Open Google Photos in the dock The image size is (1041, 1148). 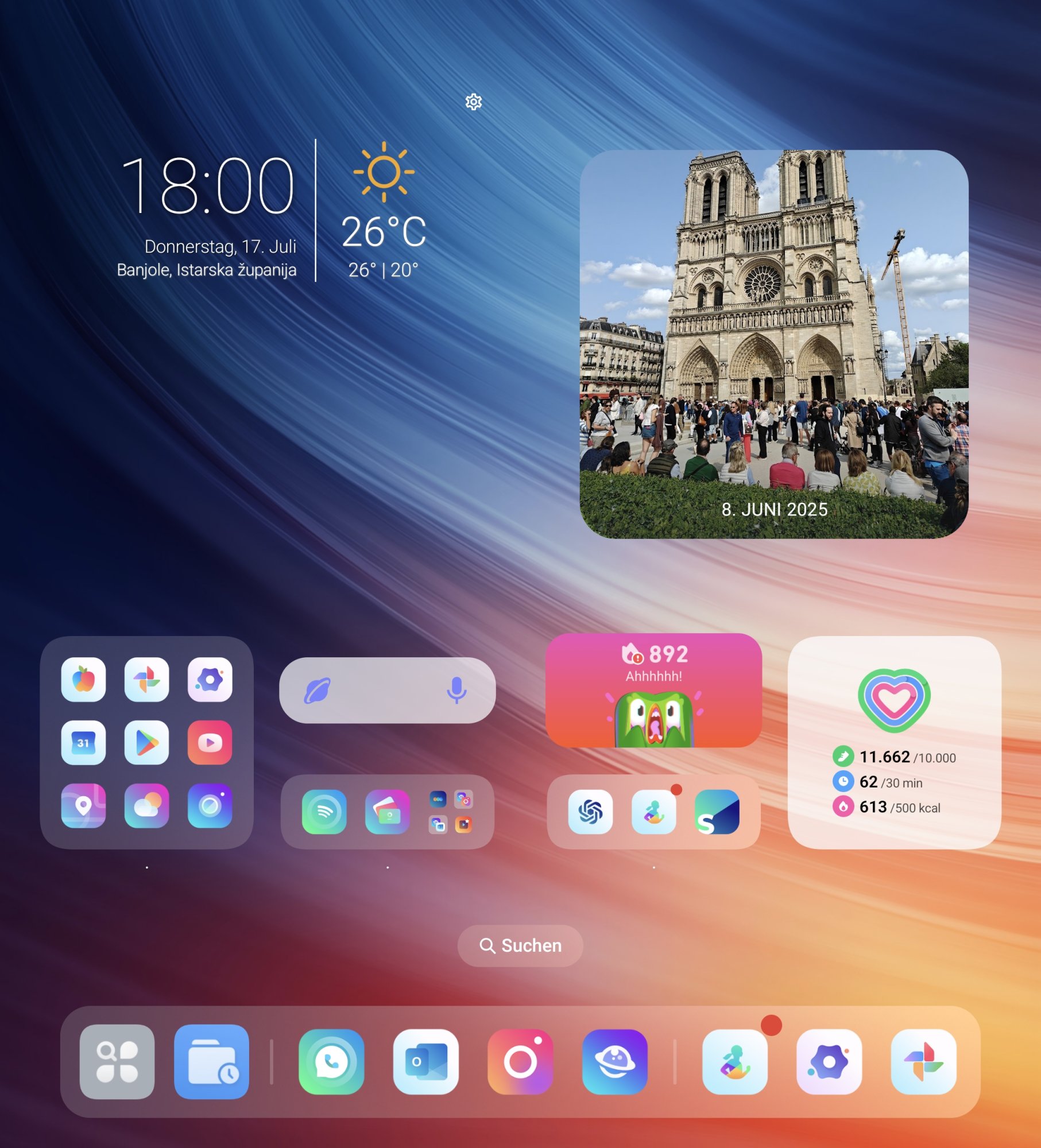coord(923,1061)
